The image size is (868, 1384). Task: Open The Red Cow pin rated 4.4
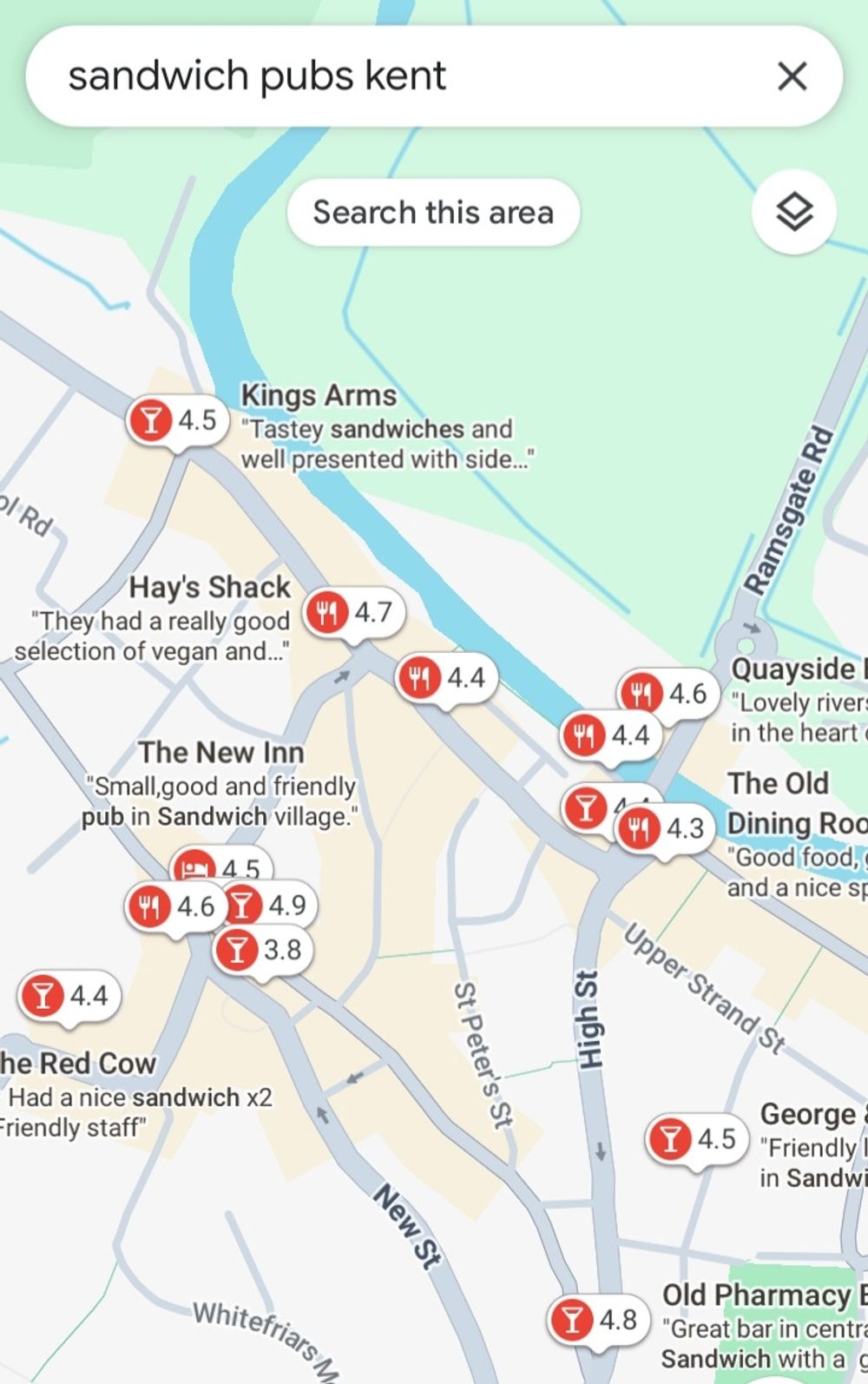[x=69, y=996]
